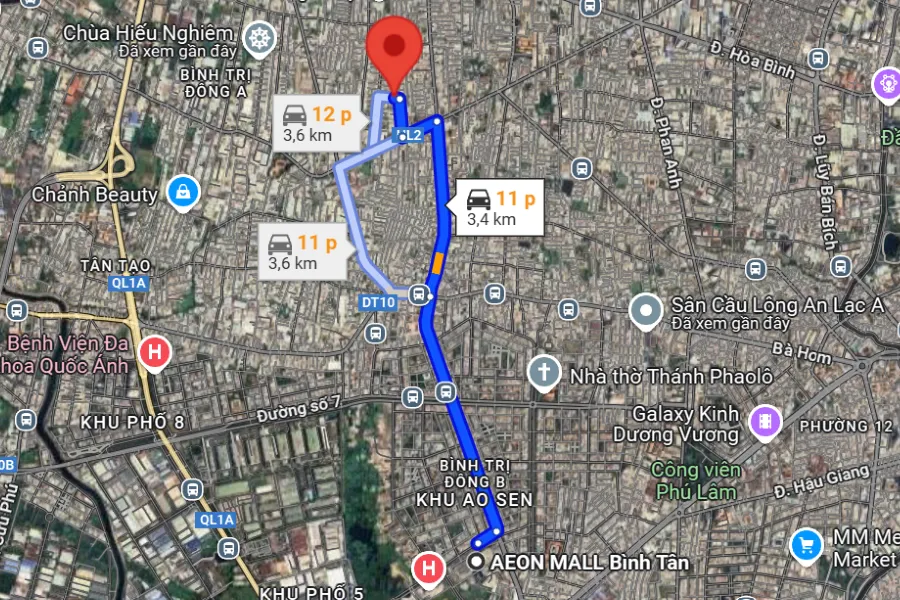The width and height of the screenshot is (900, 600).
Task: Open Galaxy Kinh Dương Vương cinema marker
Action: tap(765, 422)
